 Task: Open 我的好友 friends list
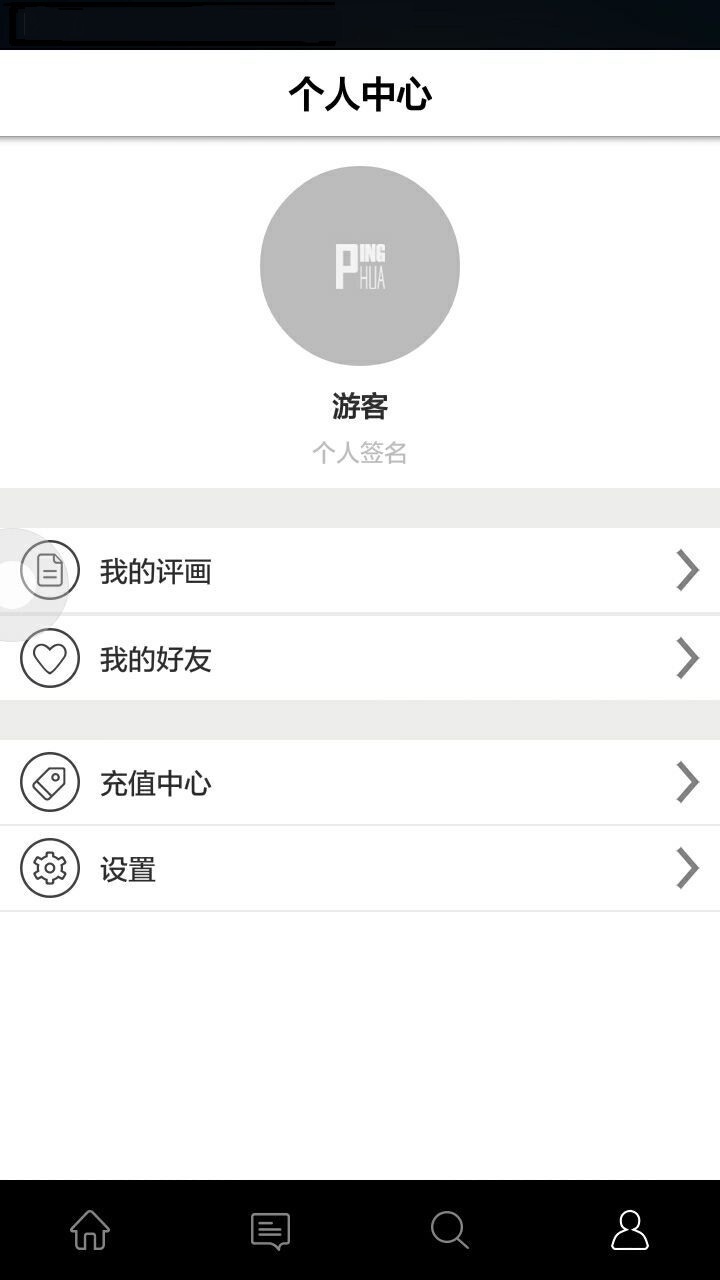click(x=360, y=658)
